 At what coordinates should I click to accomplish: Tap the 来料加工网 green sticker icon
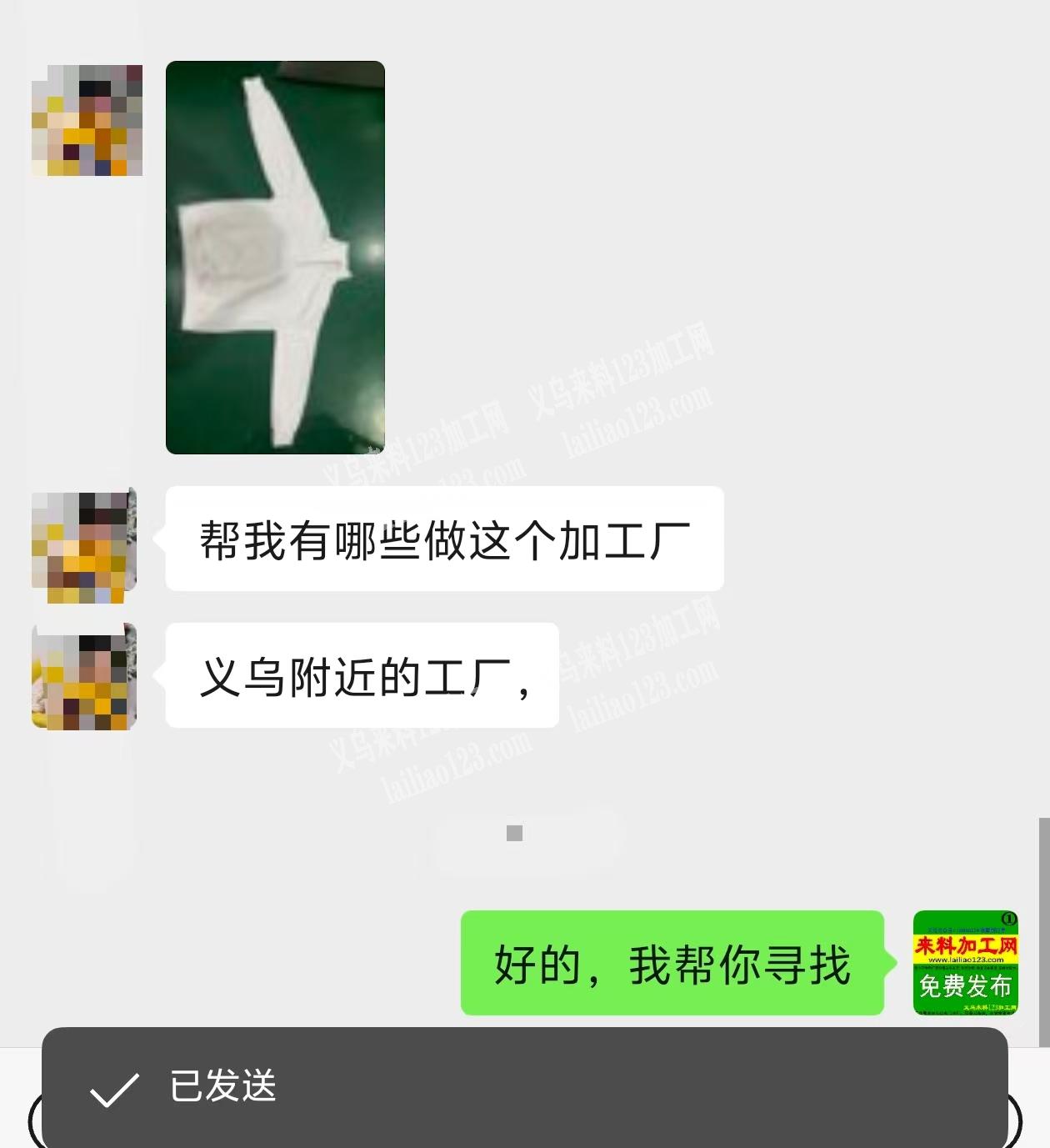pyautogui.click(x=967, y=963)
